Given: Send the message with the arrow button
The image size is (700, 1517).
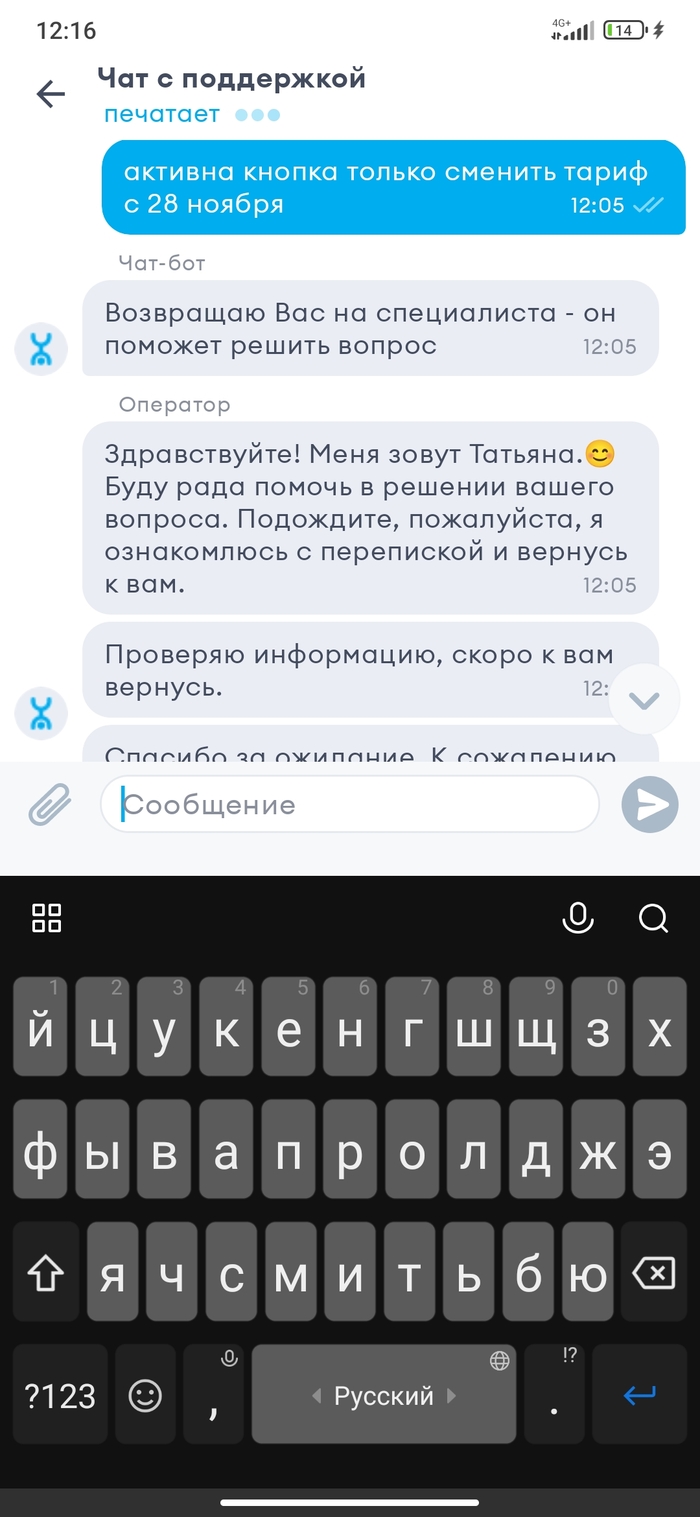Looking at the screenshot, I should [x=650, y=805].
